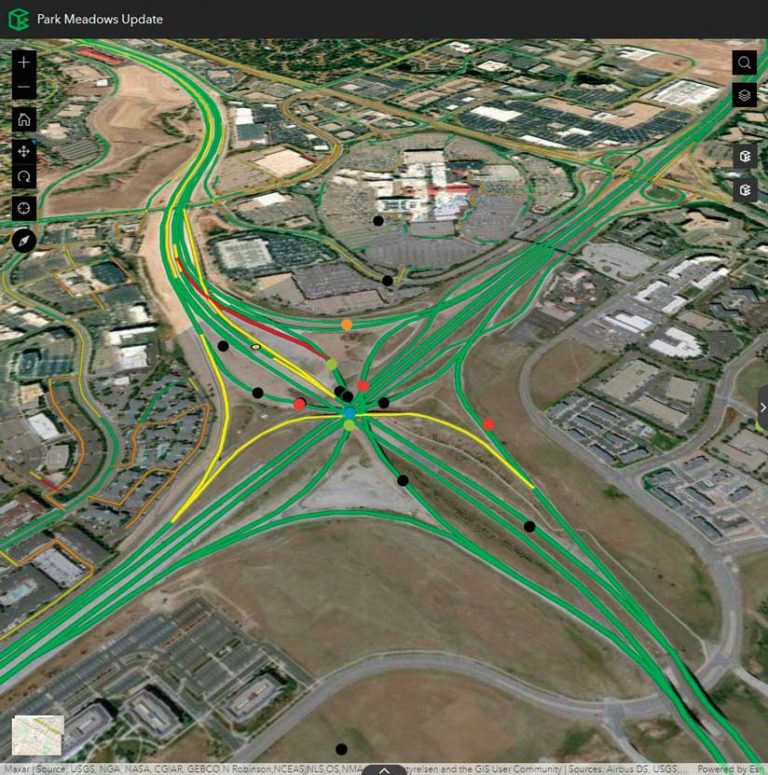The image size is (768, 775).
Task: Expand the bottom panel chevron
Action: (x=383, y=769)
